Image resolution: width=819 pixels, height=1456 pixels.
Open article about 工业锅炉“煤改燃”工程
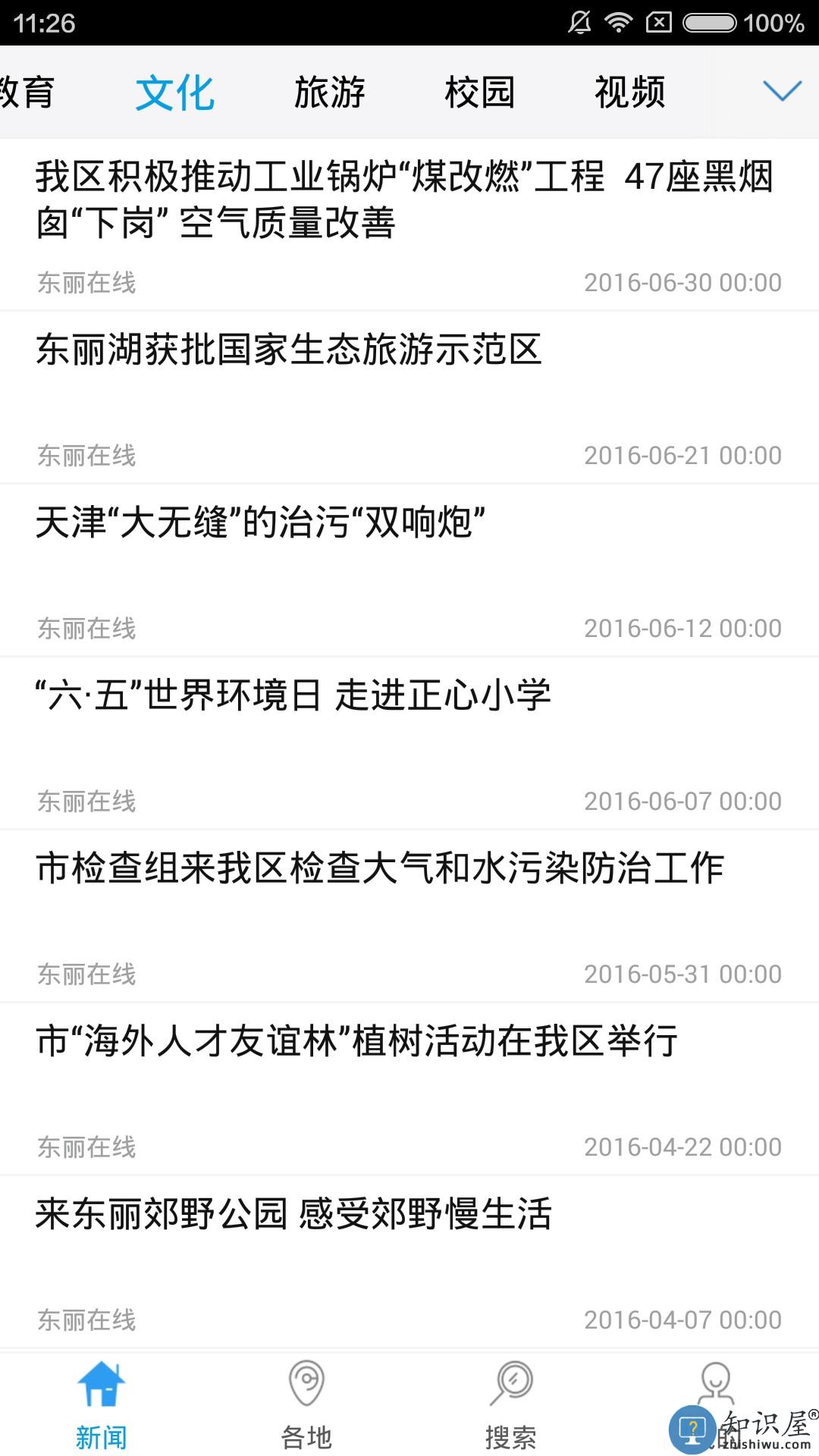[x=404, y=200]
